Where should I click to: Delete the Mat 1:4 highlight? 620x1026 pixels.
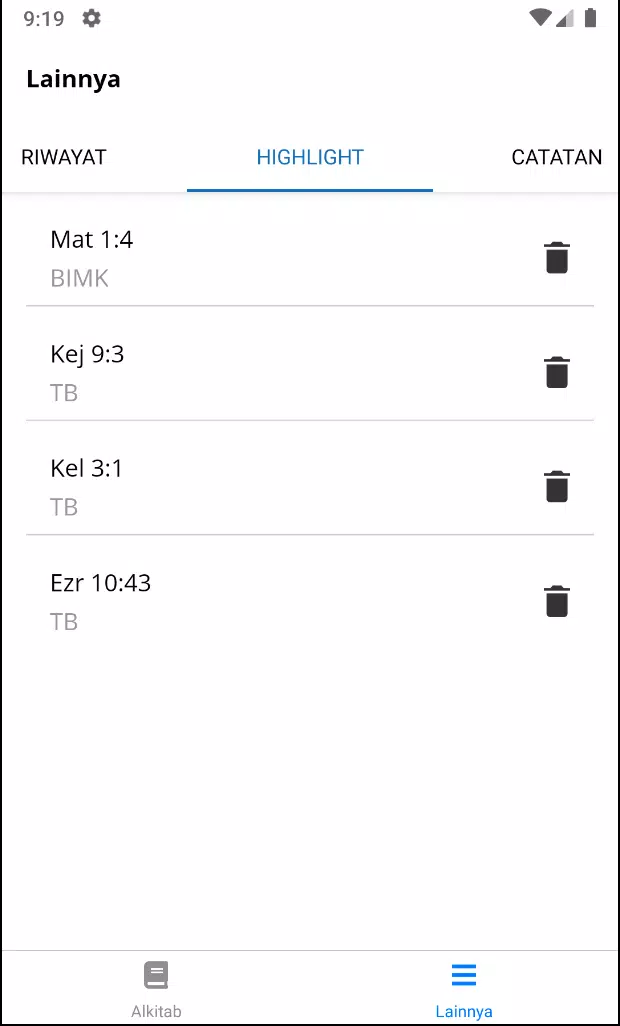[x=557, y=258]
